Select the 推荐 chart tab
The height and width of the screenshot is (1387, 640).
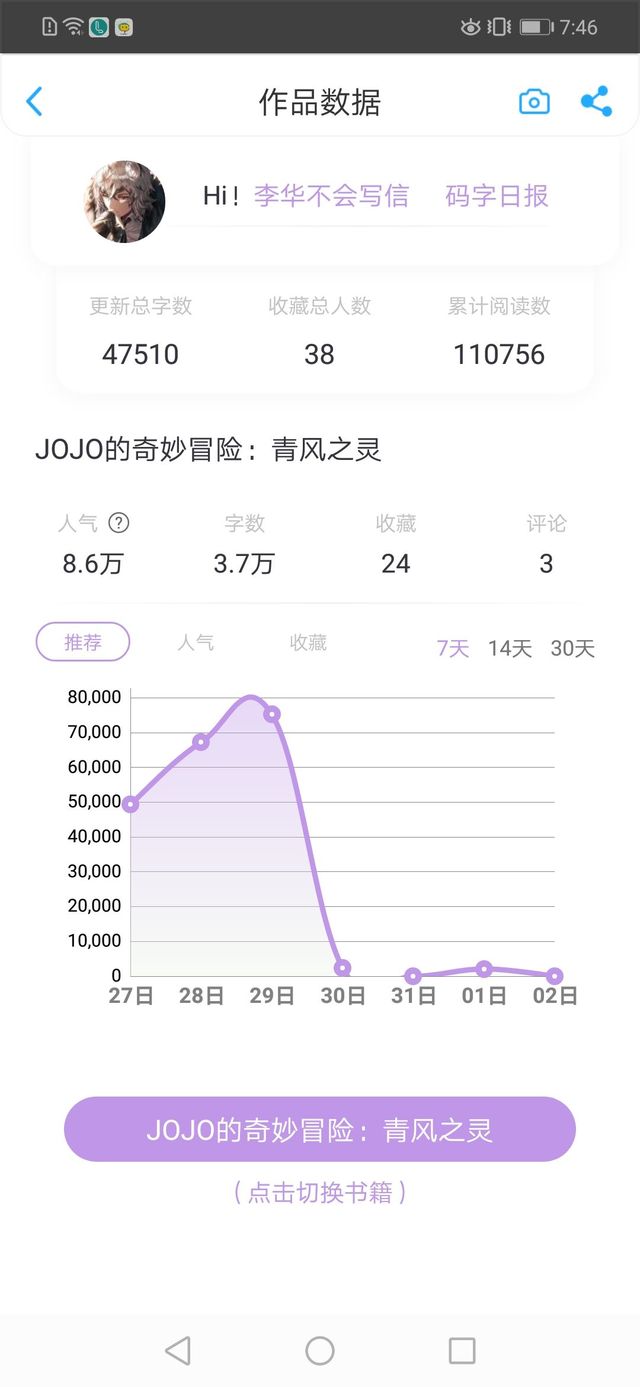[83, 642]
